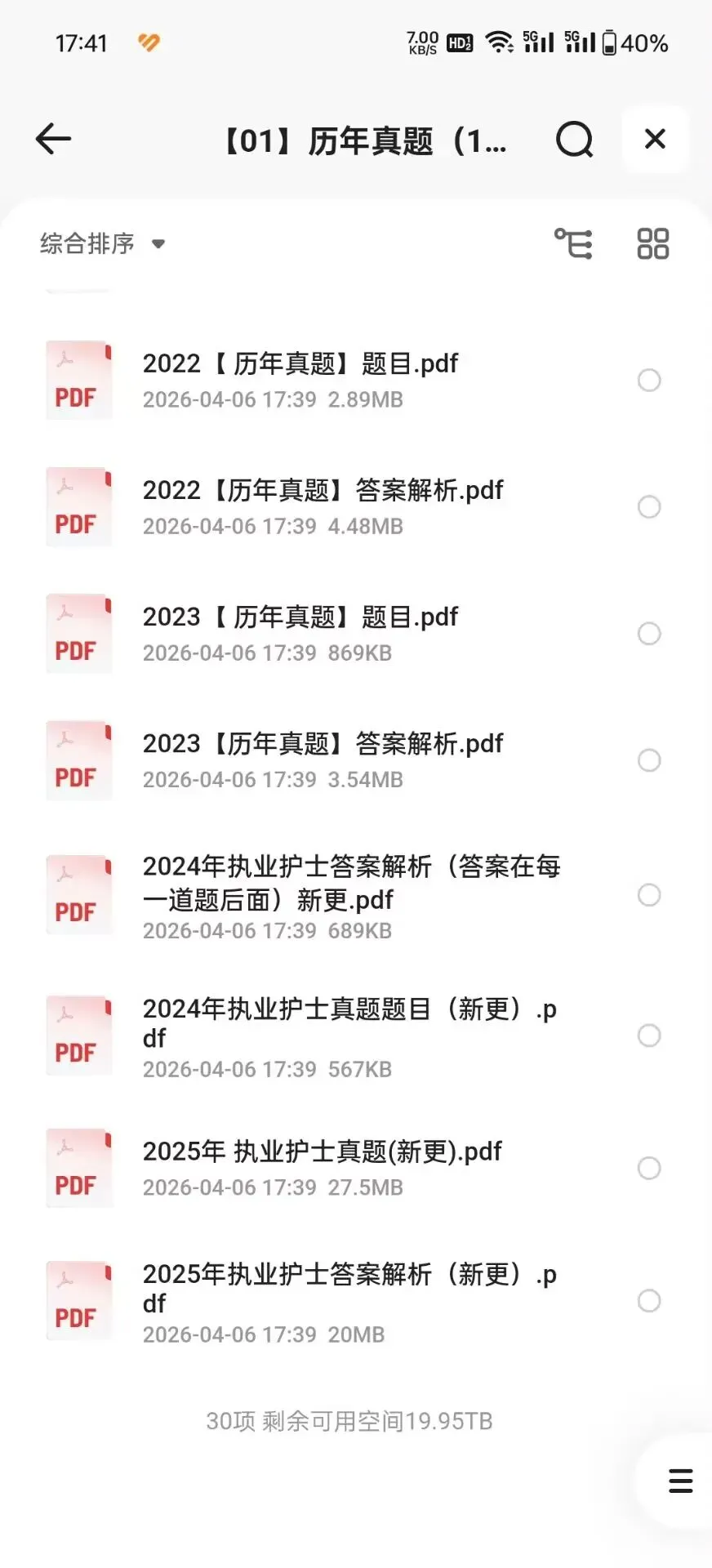Open 2022【 历年真题】题目.pdf
This screenshot has height=1568, width=712.
(x=300, y=364)
